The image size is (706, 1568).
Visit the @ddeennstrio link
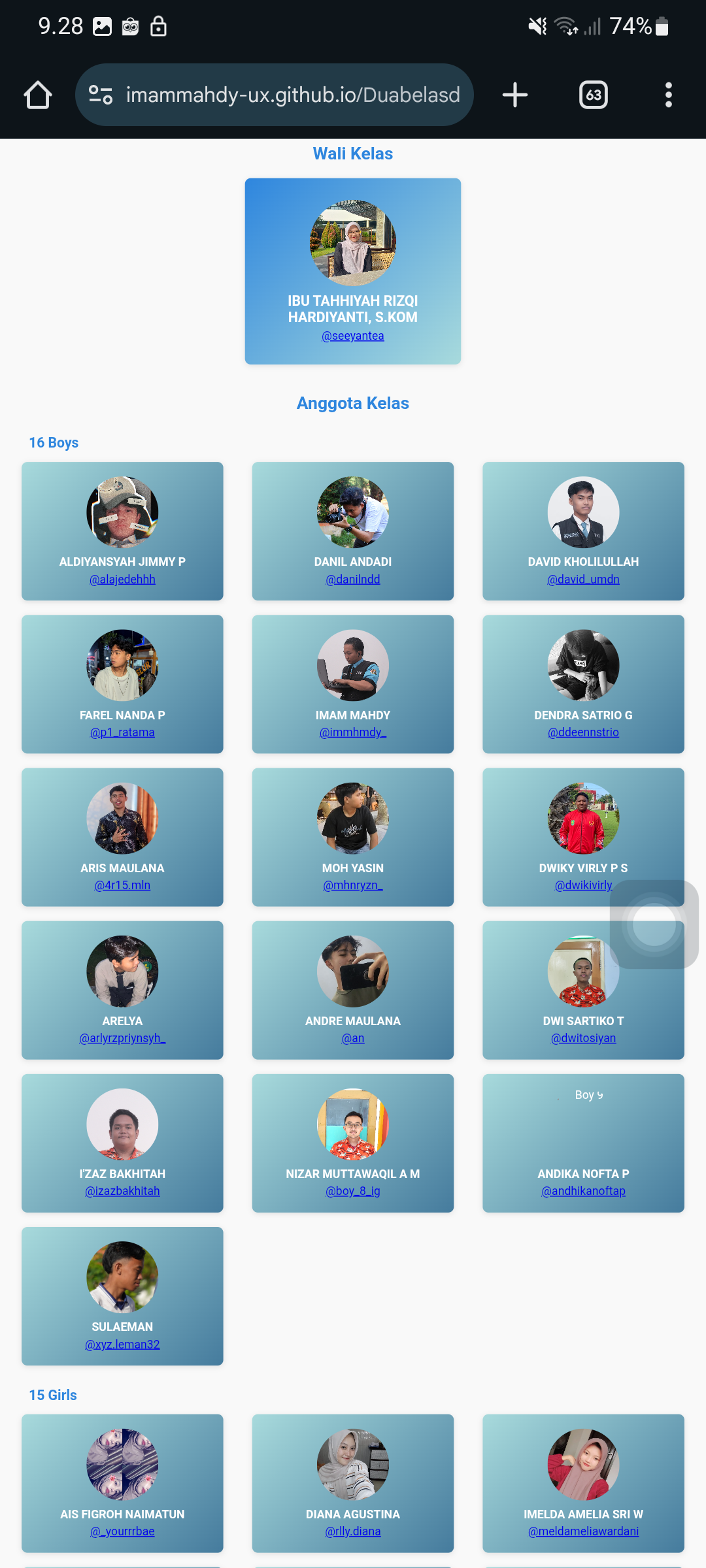point(583,732)
